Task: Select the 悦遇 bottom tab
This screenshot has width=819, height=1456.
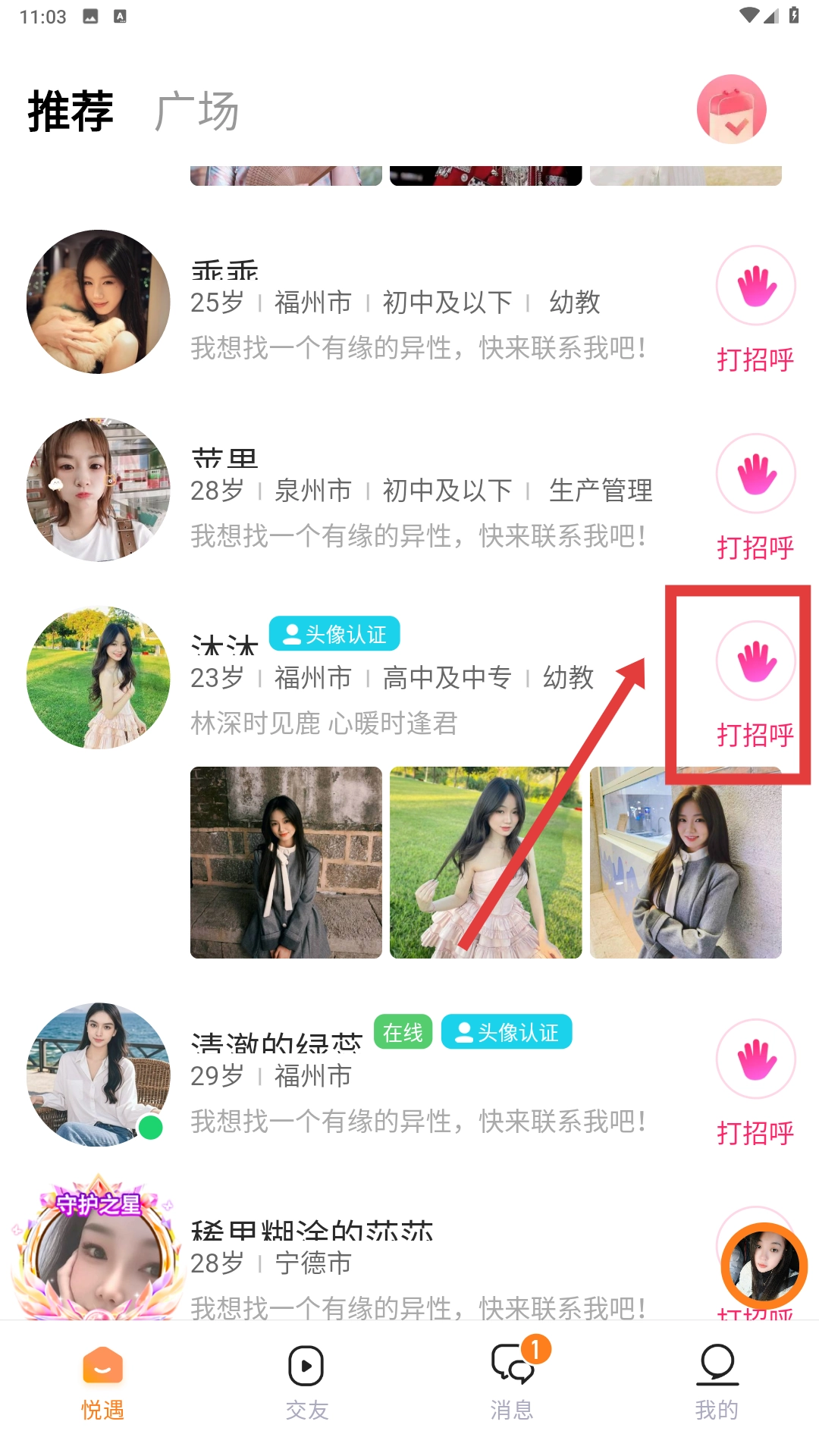Action: coord(102,1383)
